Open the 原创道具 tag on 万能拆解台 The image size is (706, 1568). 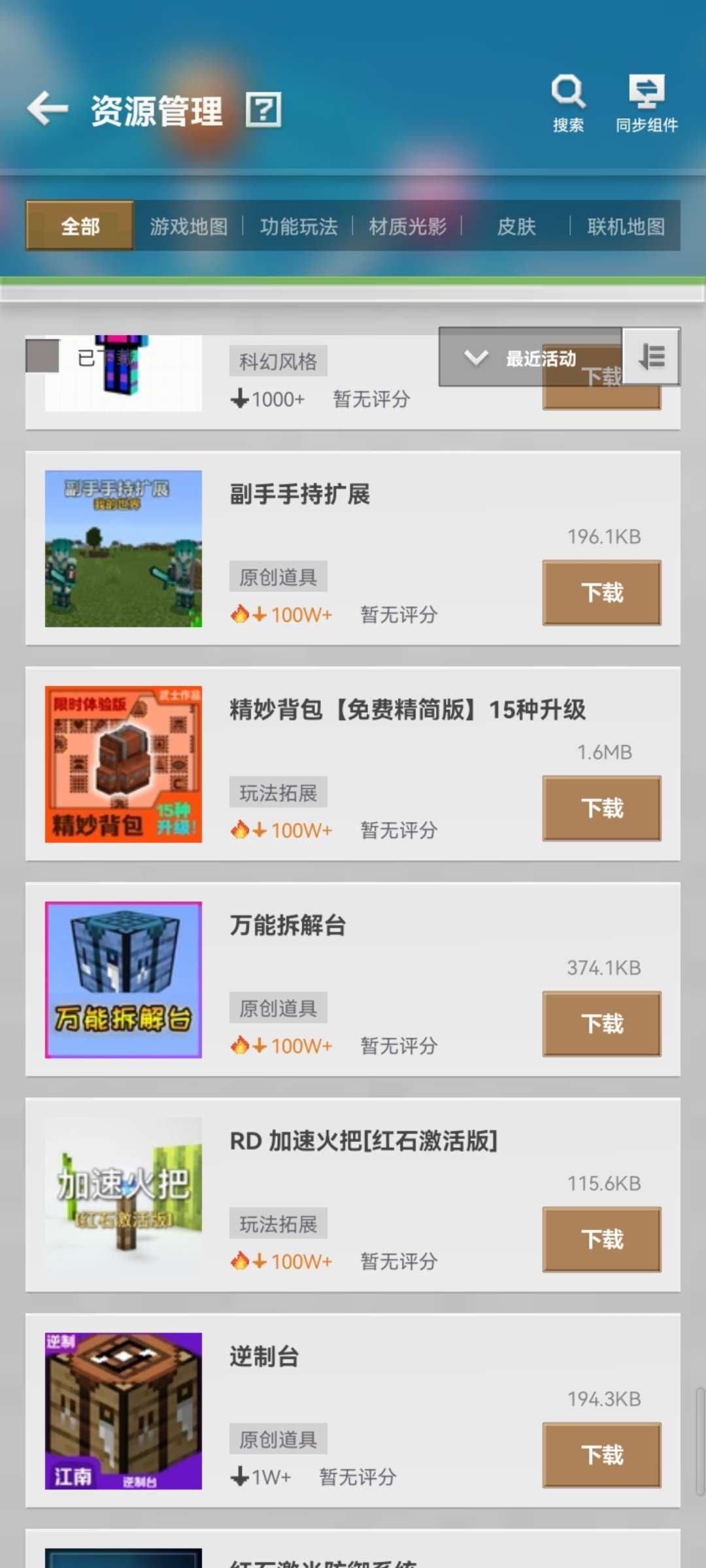tap(278, 1007)
